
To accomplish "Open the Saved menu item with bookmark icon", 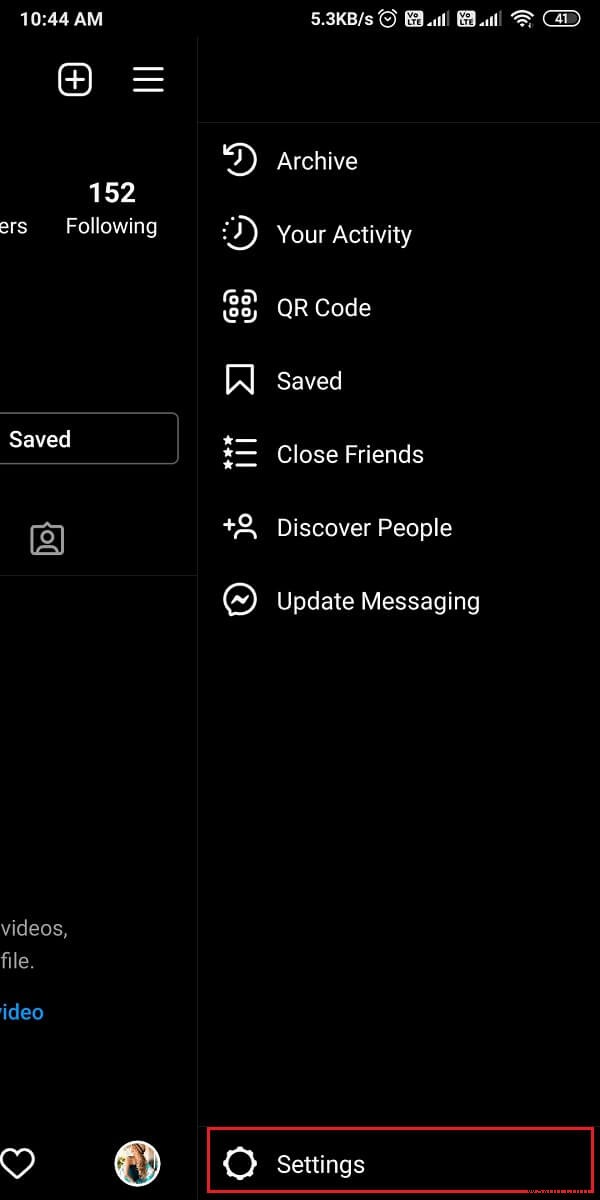I will [x=308, y=381].
